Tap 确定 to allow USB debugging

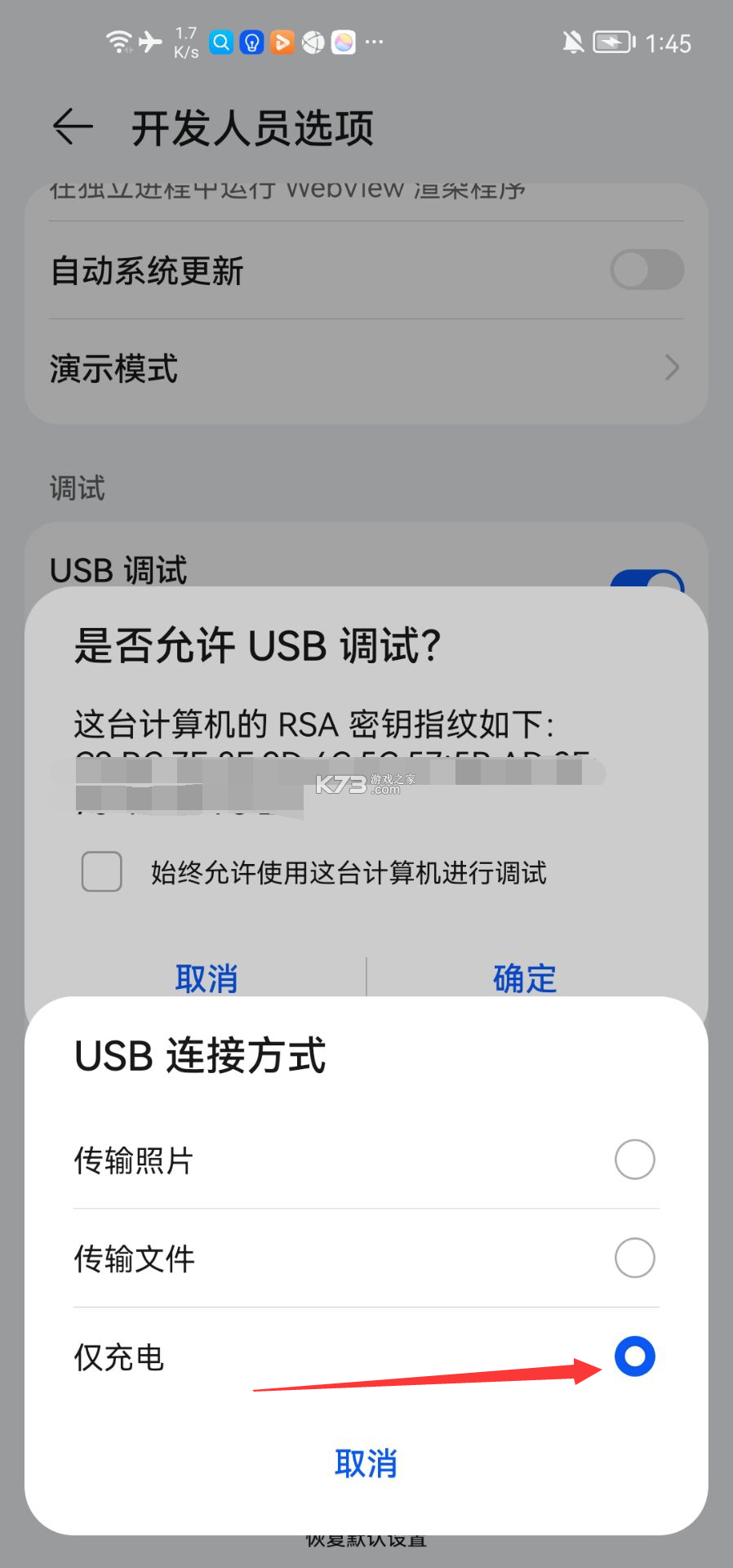click(523, 978)
